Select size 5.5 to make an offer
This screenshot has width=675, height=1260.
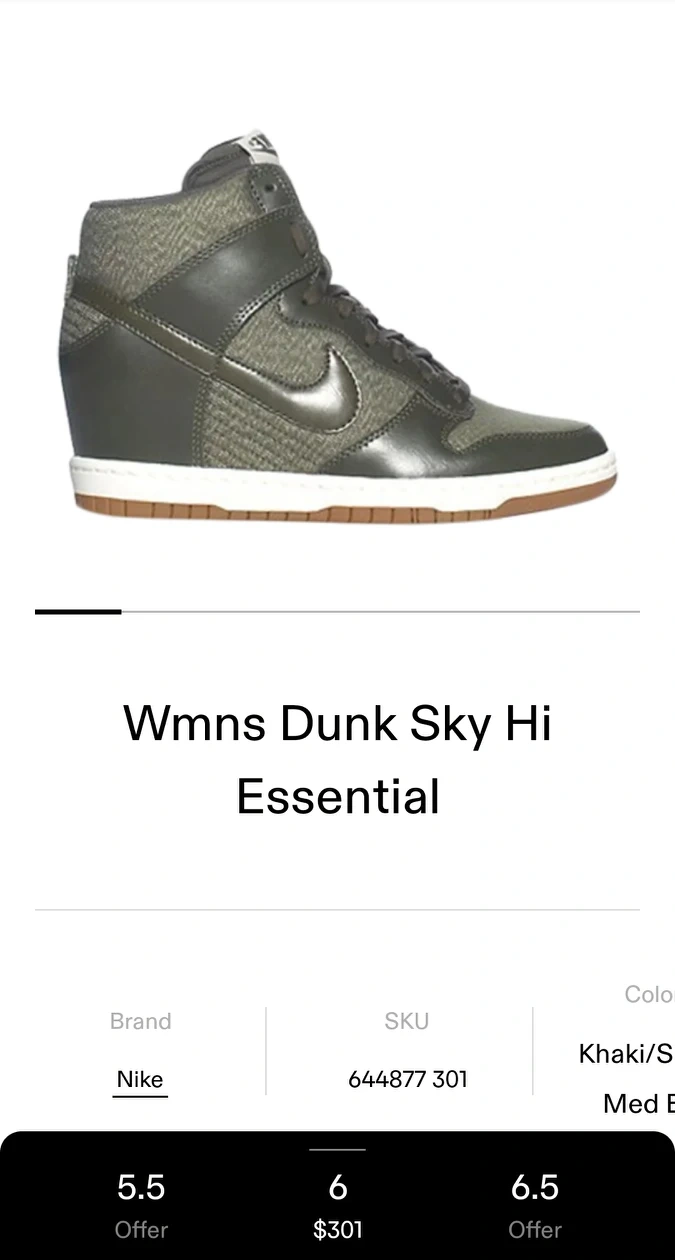[x=141, y=1206]
